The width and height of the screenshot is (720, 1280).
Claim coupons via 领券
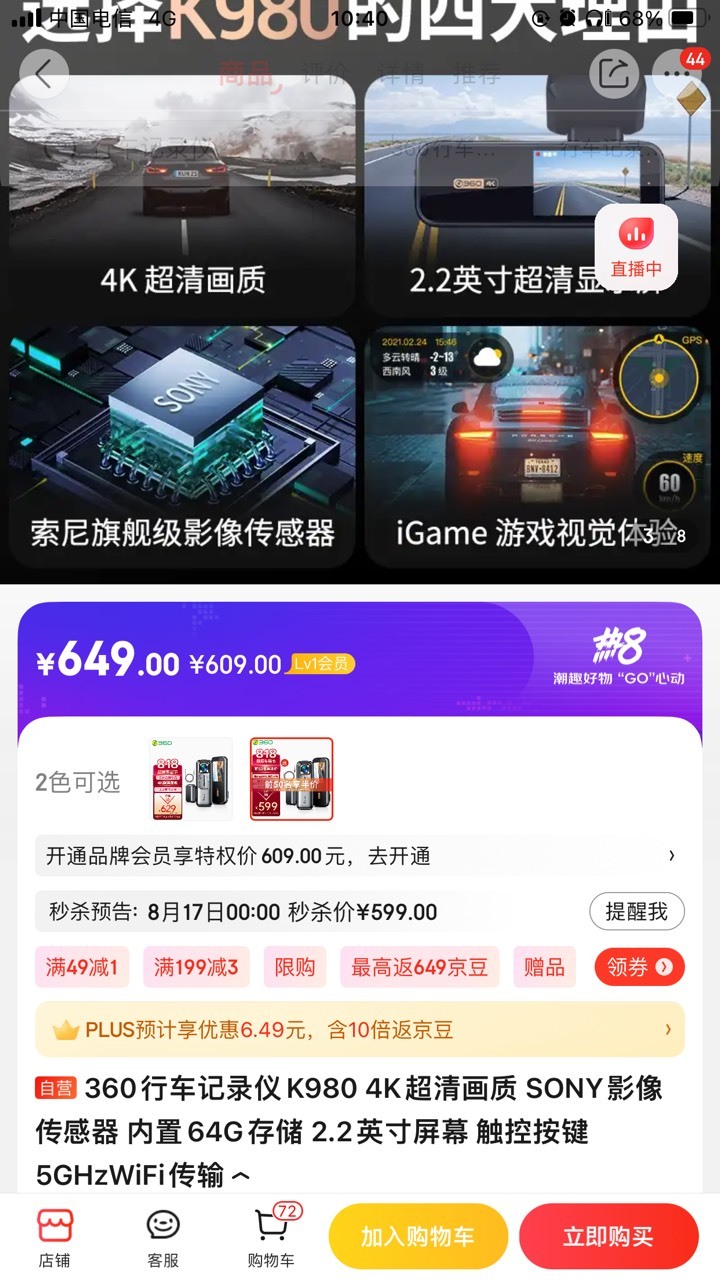tap(640, 967)
